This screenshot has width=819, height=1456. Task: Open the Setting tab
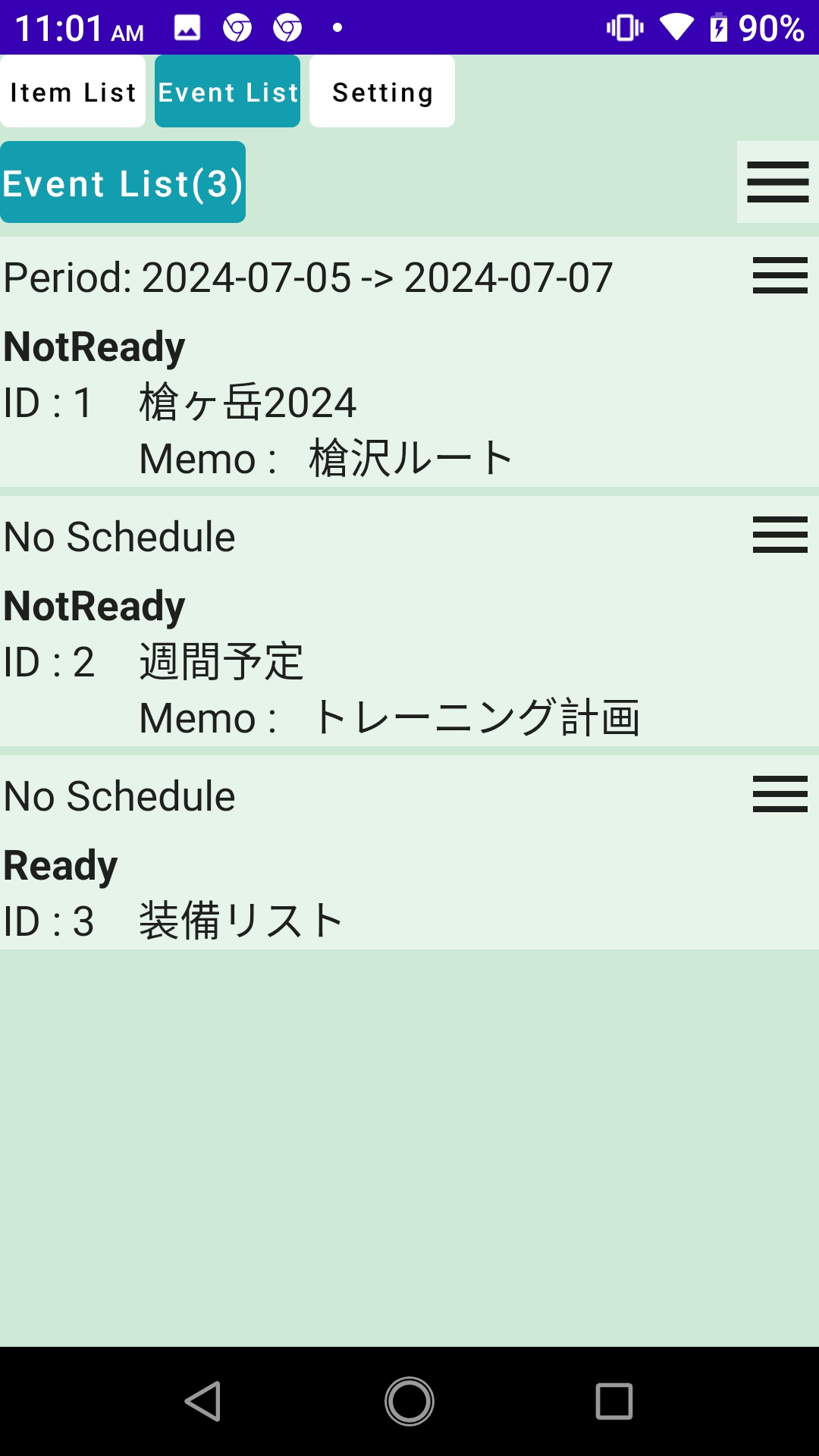[x=382, y=92]
